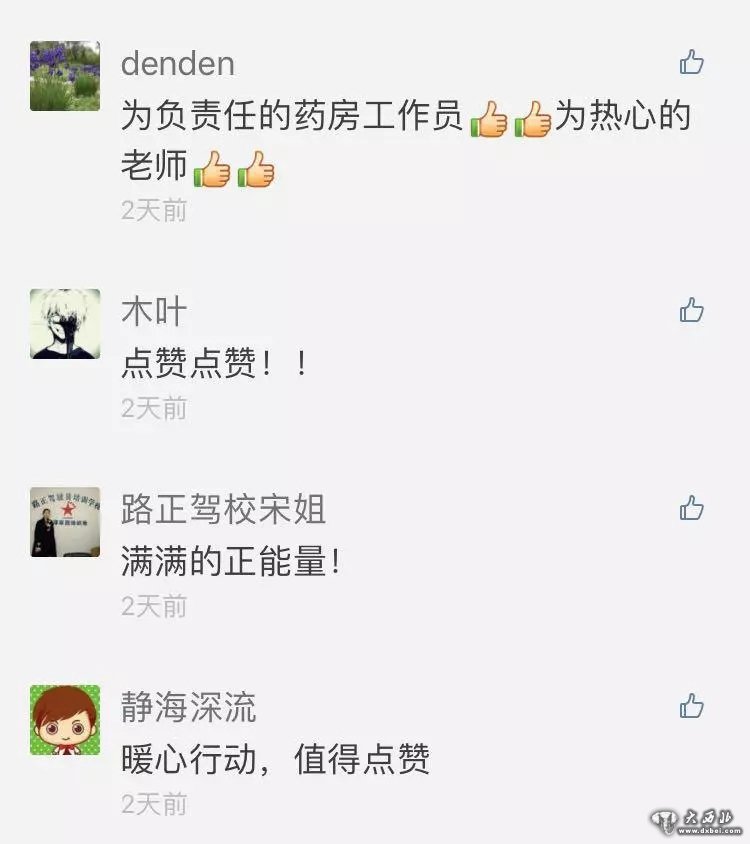Like denden's comment

click(692, 63)
